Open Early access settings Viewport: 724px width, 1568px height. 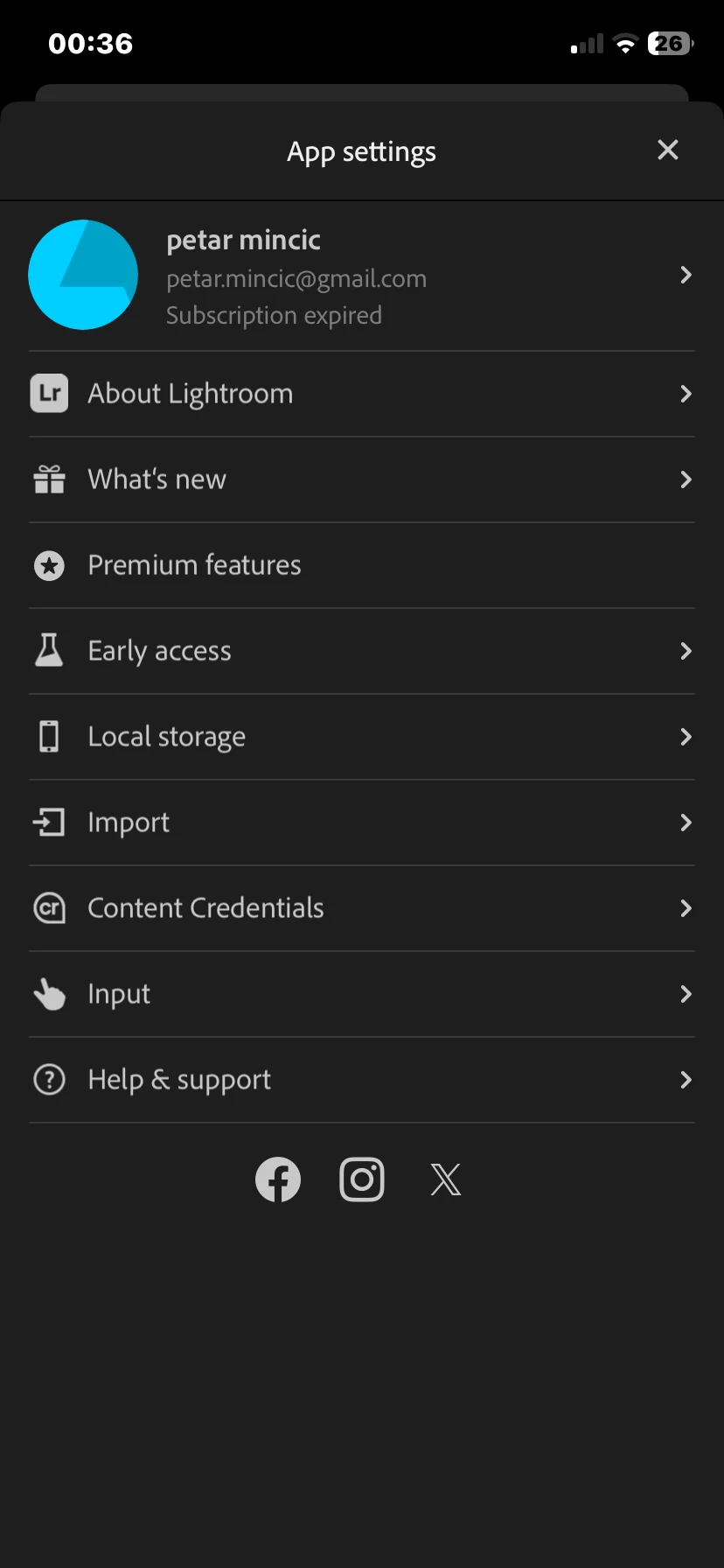[361, 651]
